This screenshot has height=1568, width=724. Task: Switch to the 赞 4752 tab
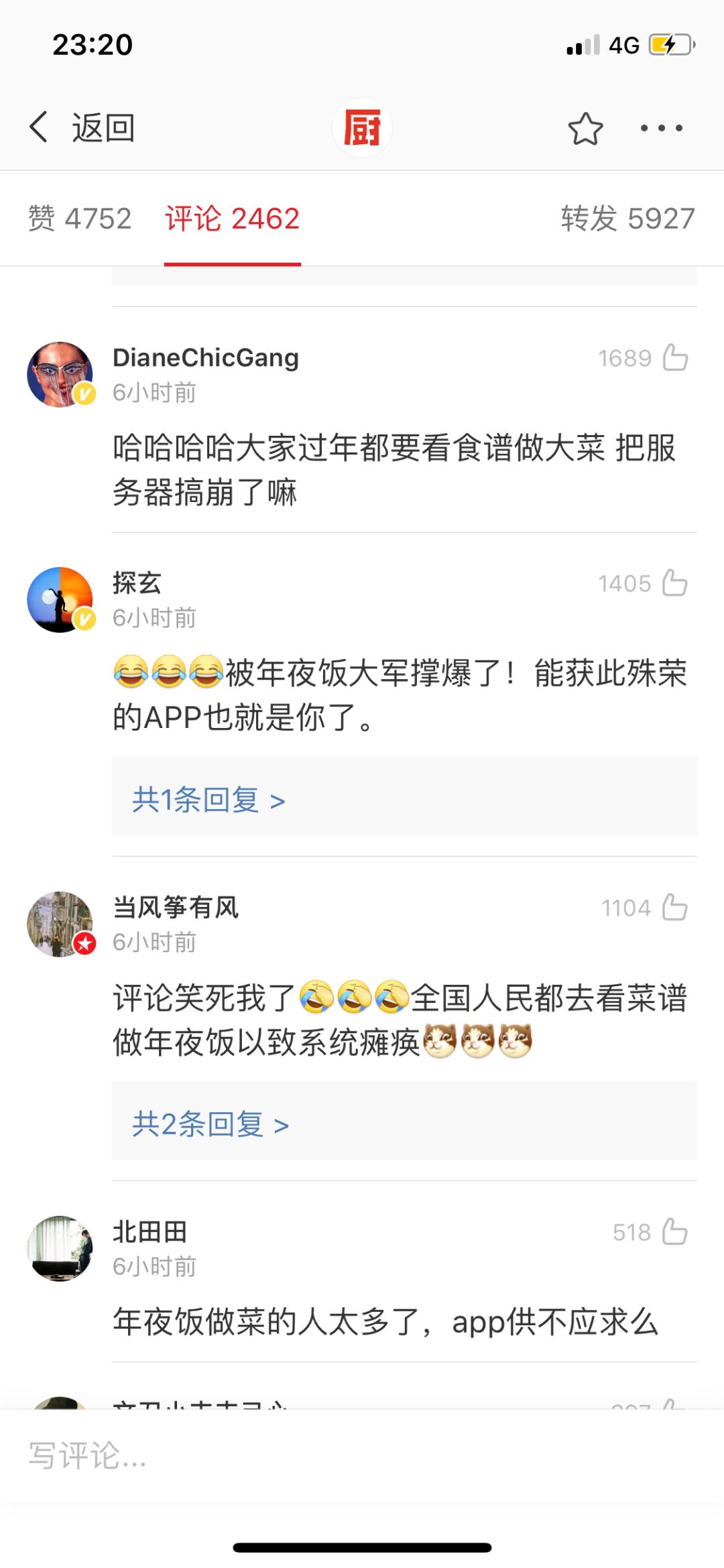point(80,219)
